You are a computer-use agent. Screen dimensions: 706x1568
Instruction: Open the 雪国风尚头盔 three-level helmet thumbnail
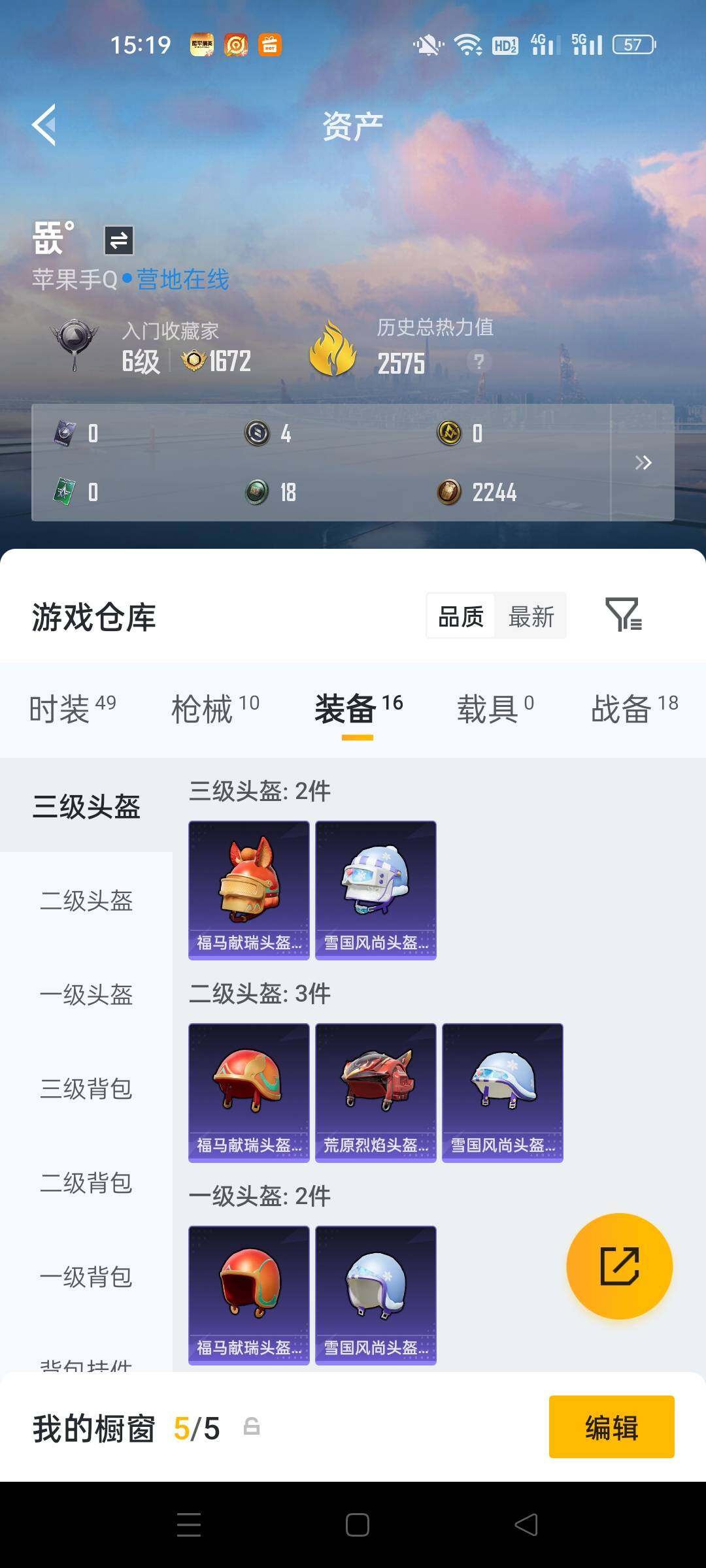click(x=375, y=887)
